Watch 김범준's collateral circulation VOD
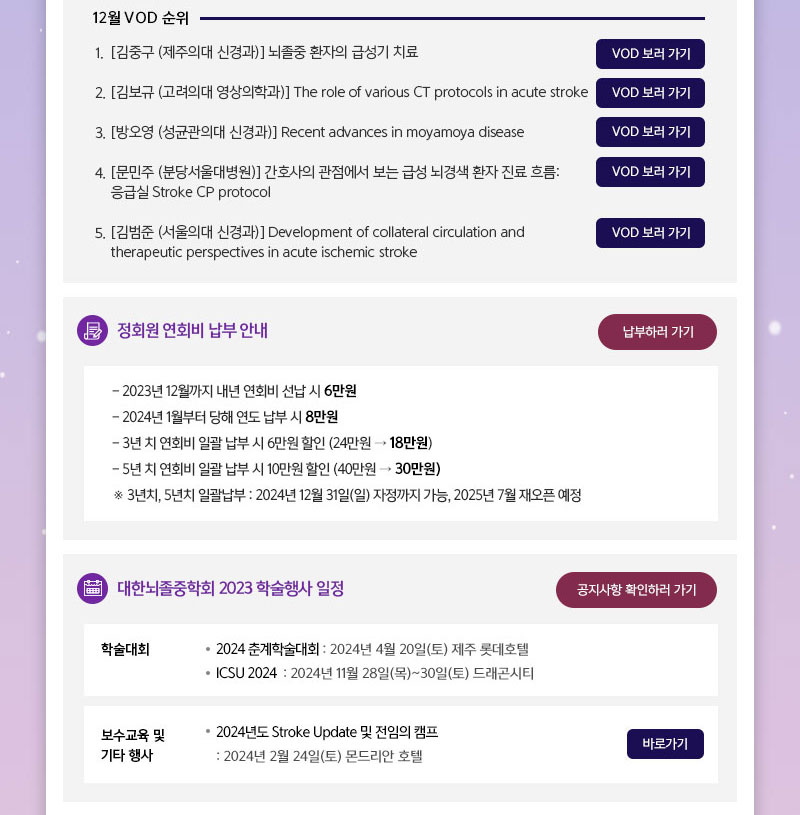800x815 pixels. click(650, 233)
